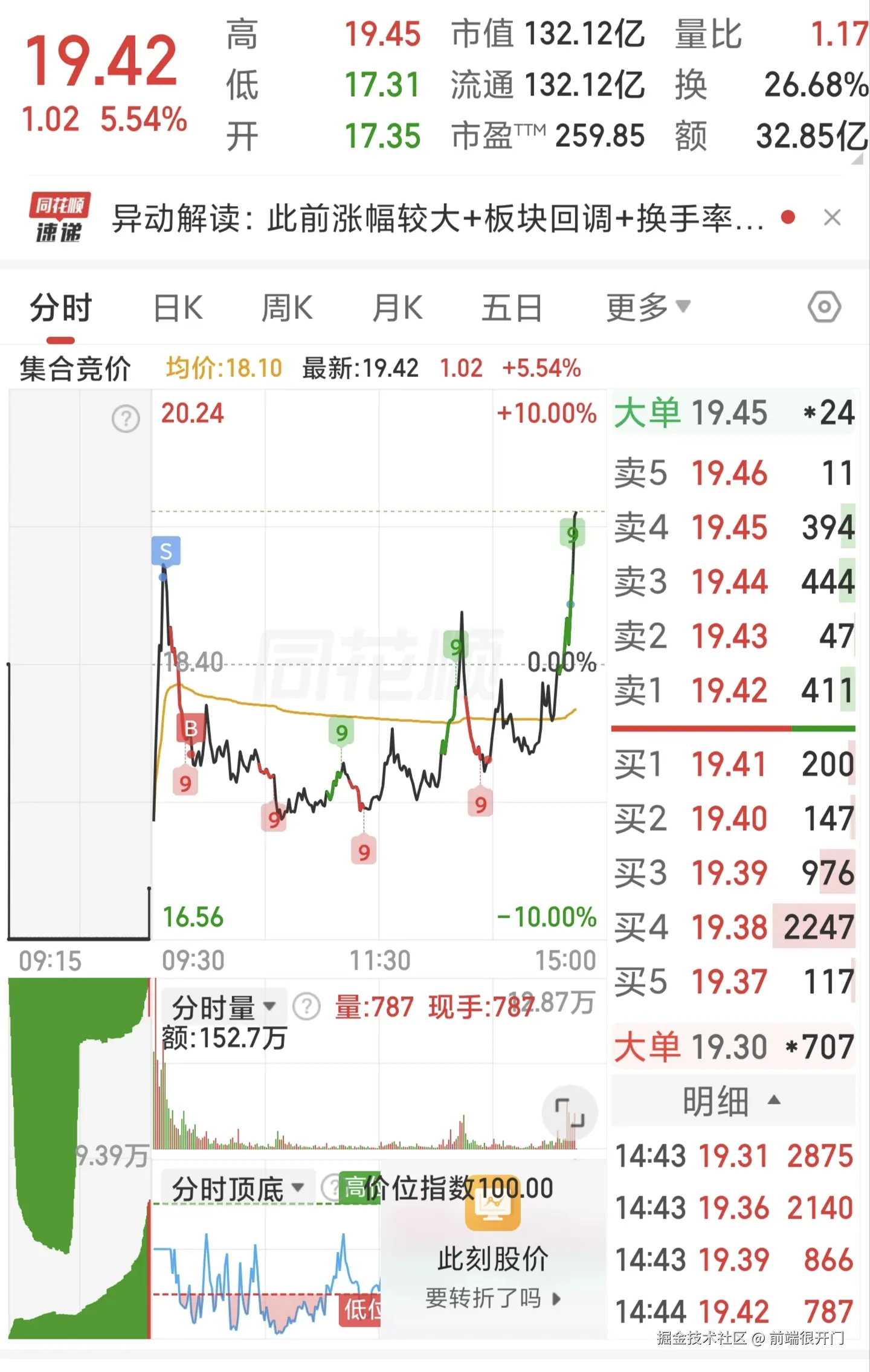The image size is (870, 1372).
Task: Click the 同花顺速递 logo icon
Action: (x=58, y=217)
